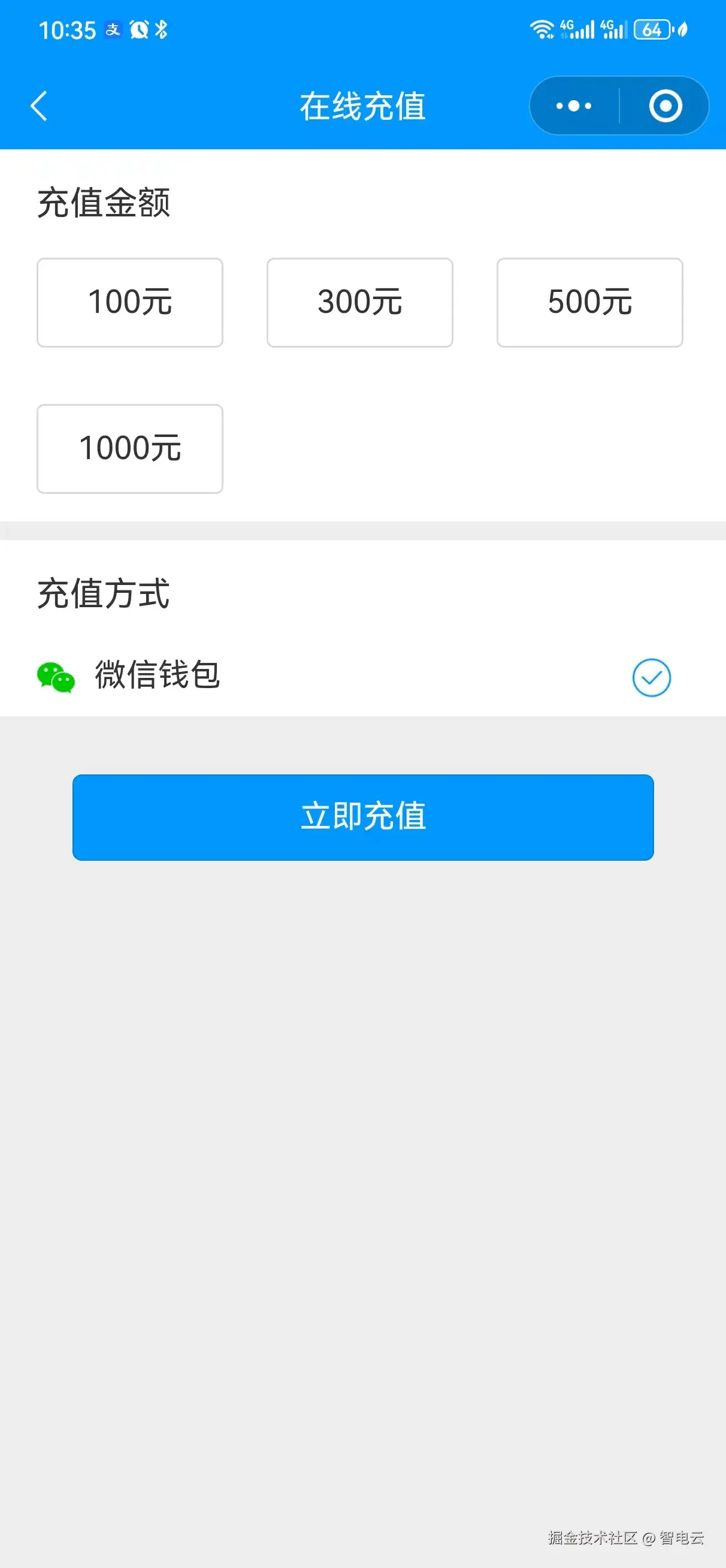
Task: Go back from the 在线充值 page
Action: click(x=39, y=107)
